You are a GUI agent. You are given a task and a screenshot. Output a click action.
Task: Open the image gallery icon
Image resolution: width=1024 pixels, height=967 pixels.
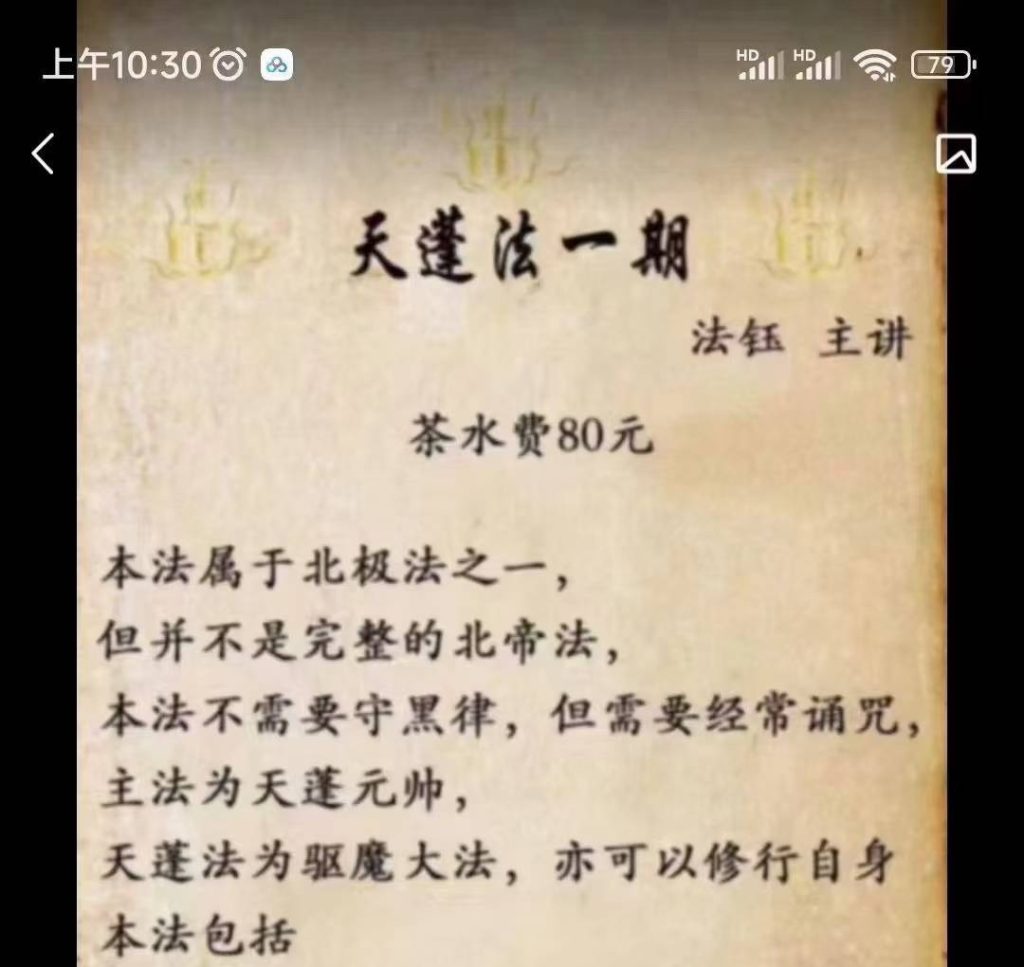pos(955,154)
